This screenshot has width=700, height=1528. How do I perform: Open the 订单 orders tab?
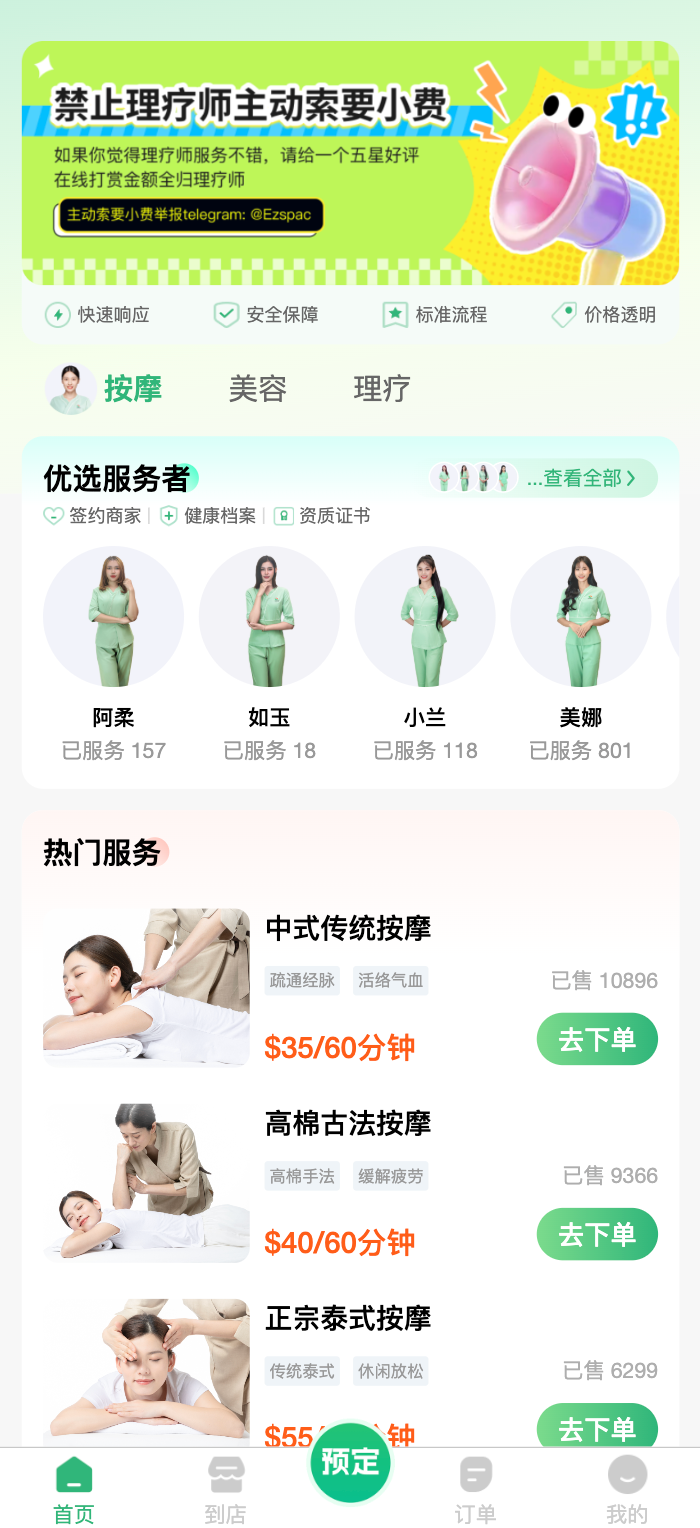point(475,1488)
